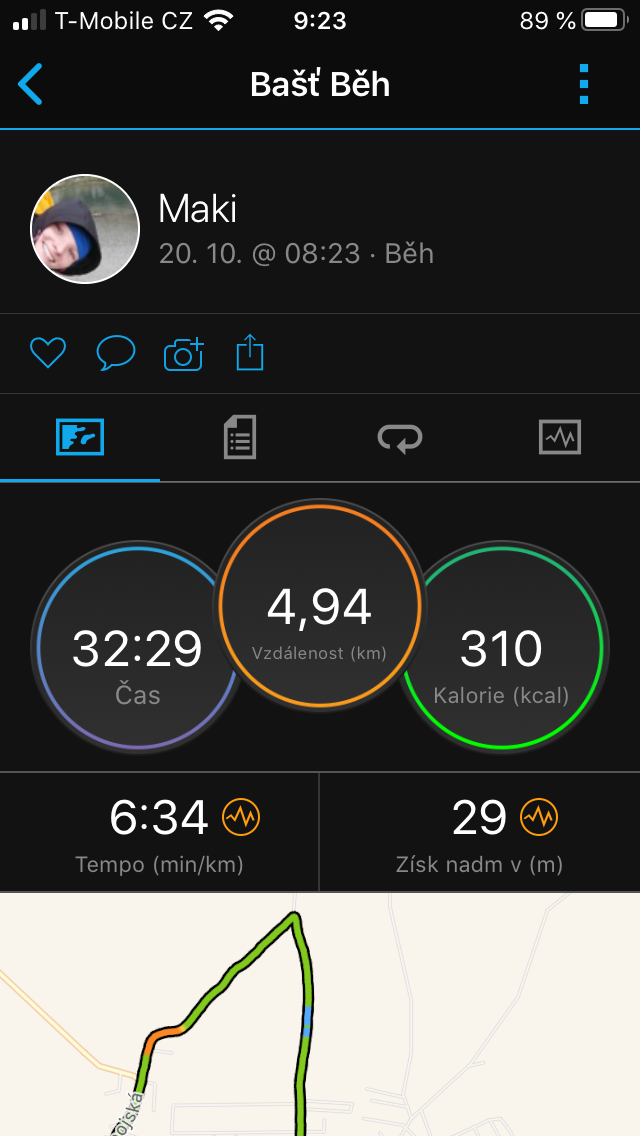This screenshot has height=1136, width=640.
Task: Open Maki's profile picture
Action: pyautogui.click(x=85, y=229)
